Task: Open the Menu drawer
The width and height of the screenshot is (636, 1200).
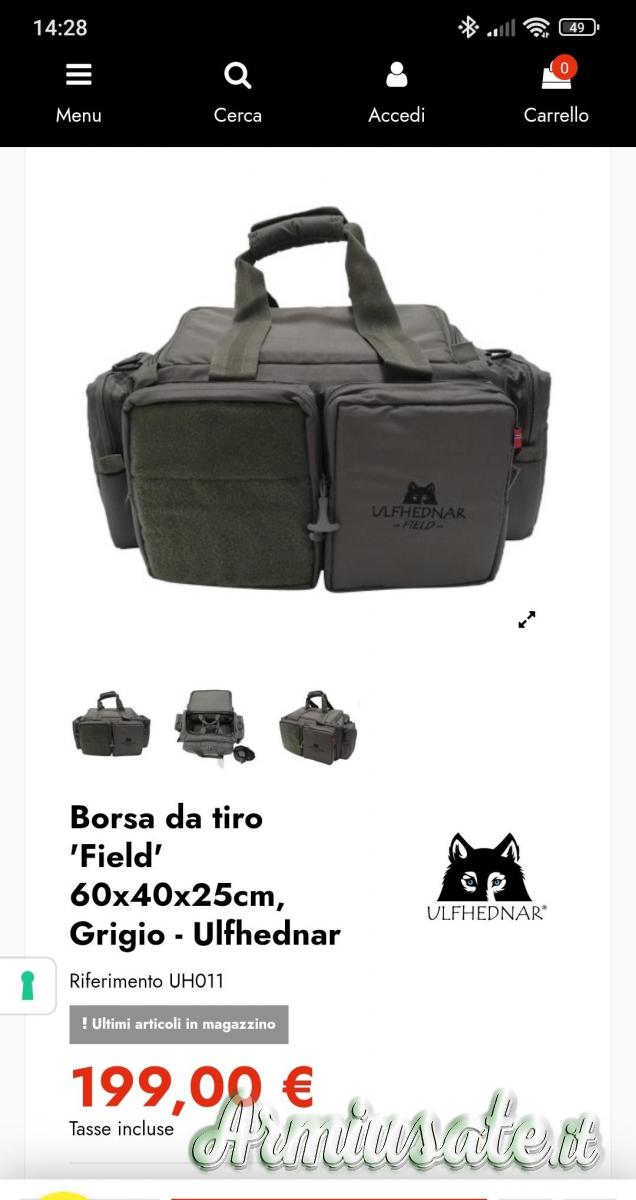Action: coord(78,92)
